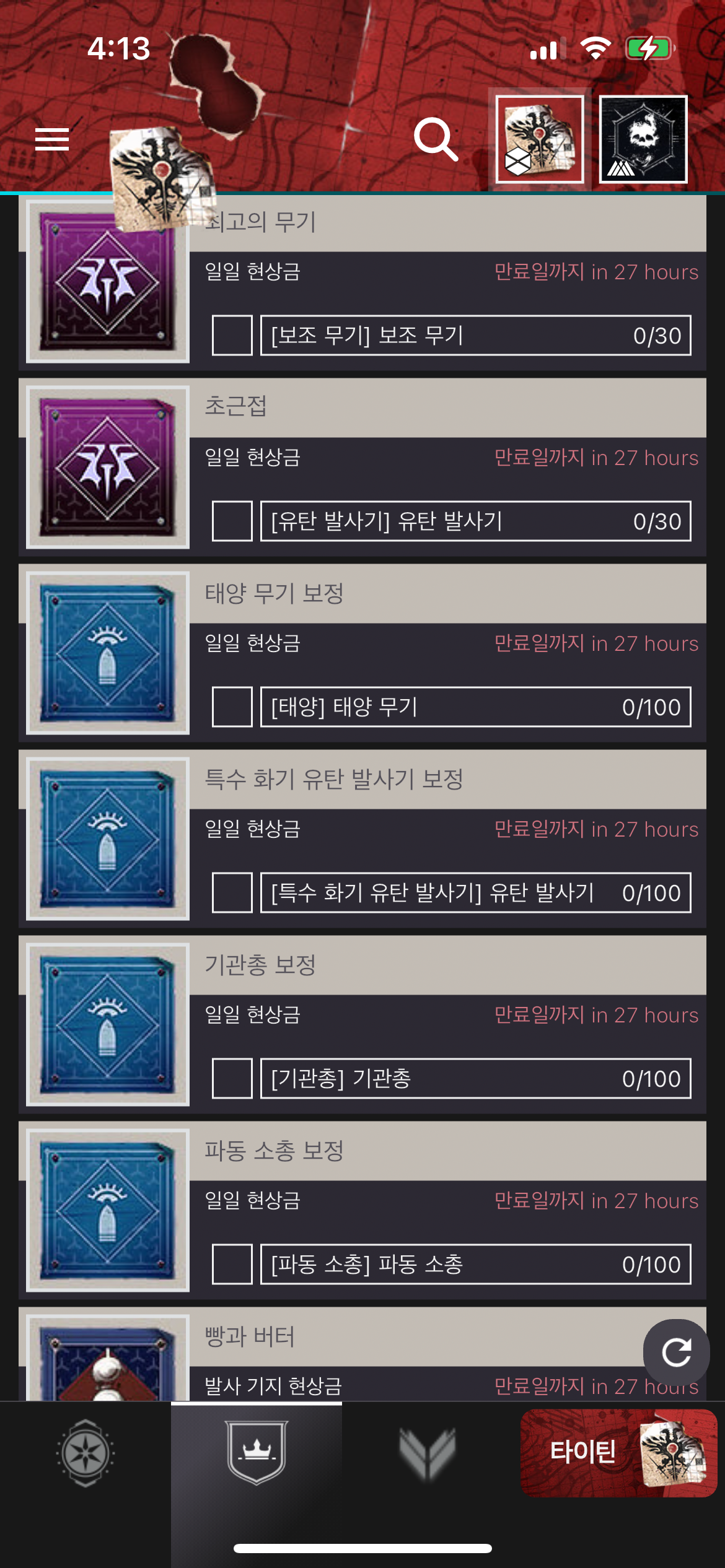Open the 특수 화기 유탄 발사기 보정 bounty
This screenshot has width=725, height=1568.
(x=446, y=779)
